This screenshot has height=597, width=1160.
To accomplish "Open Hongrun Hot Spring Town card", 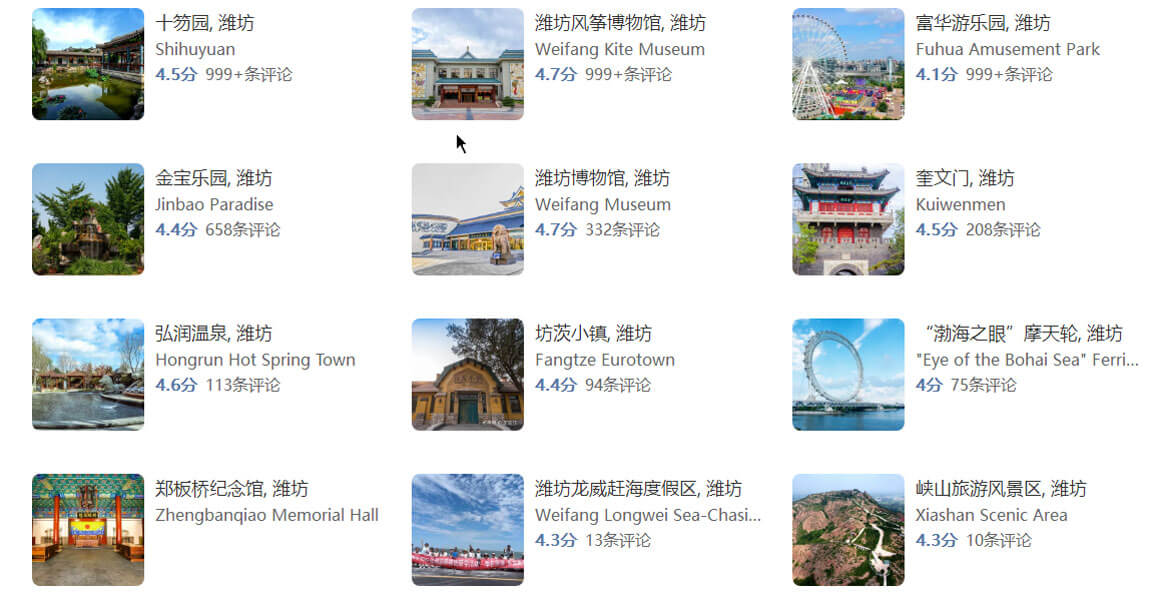I will click(254, 360).
